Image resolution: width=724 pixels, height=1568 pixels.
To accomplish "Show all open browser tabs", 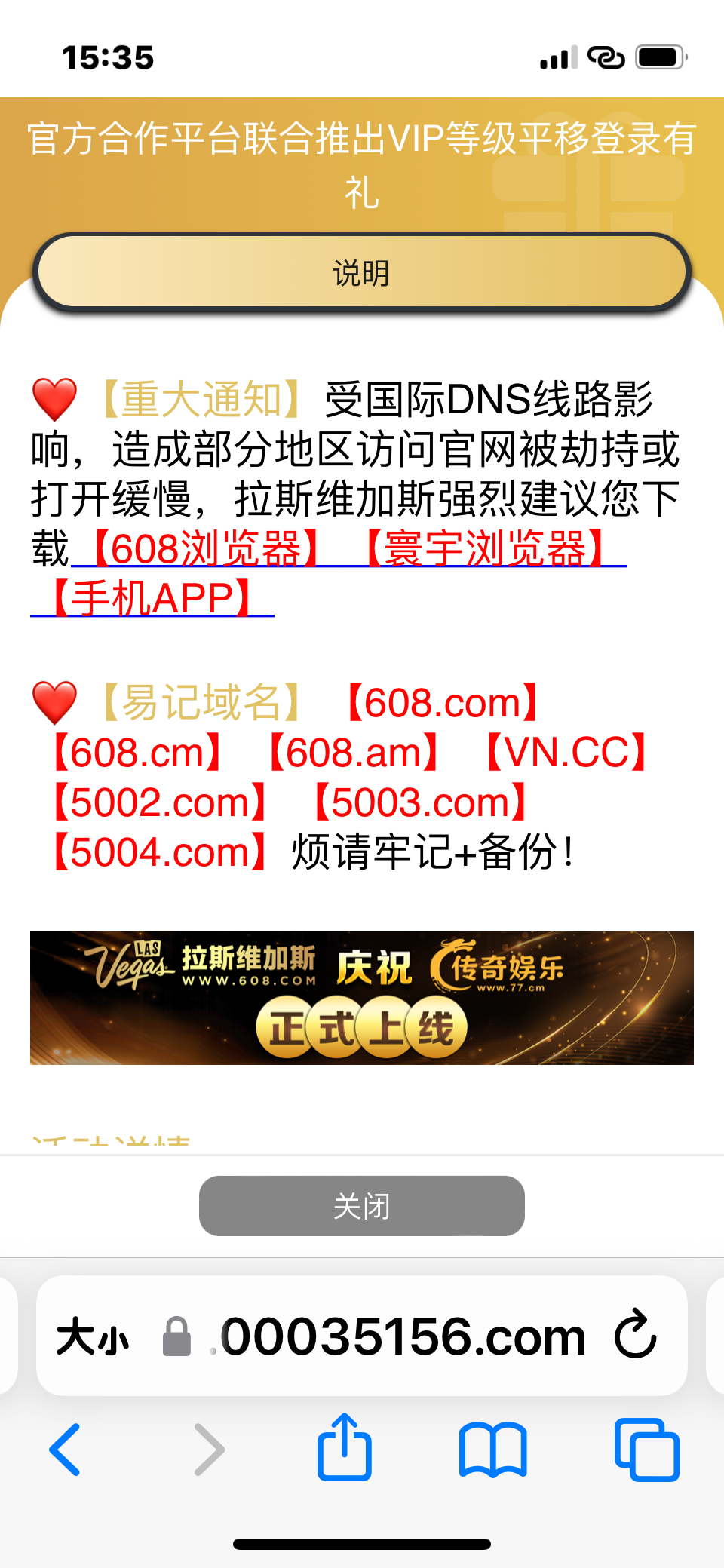I will coord(646,1449).
